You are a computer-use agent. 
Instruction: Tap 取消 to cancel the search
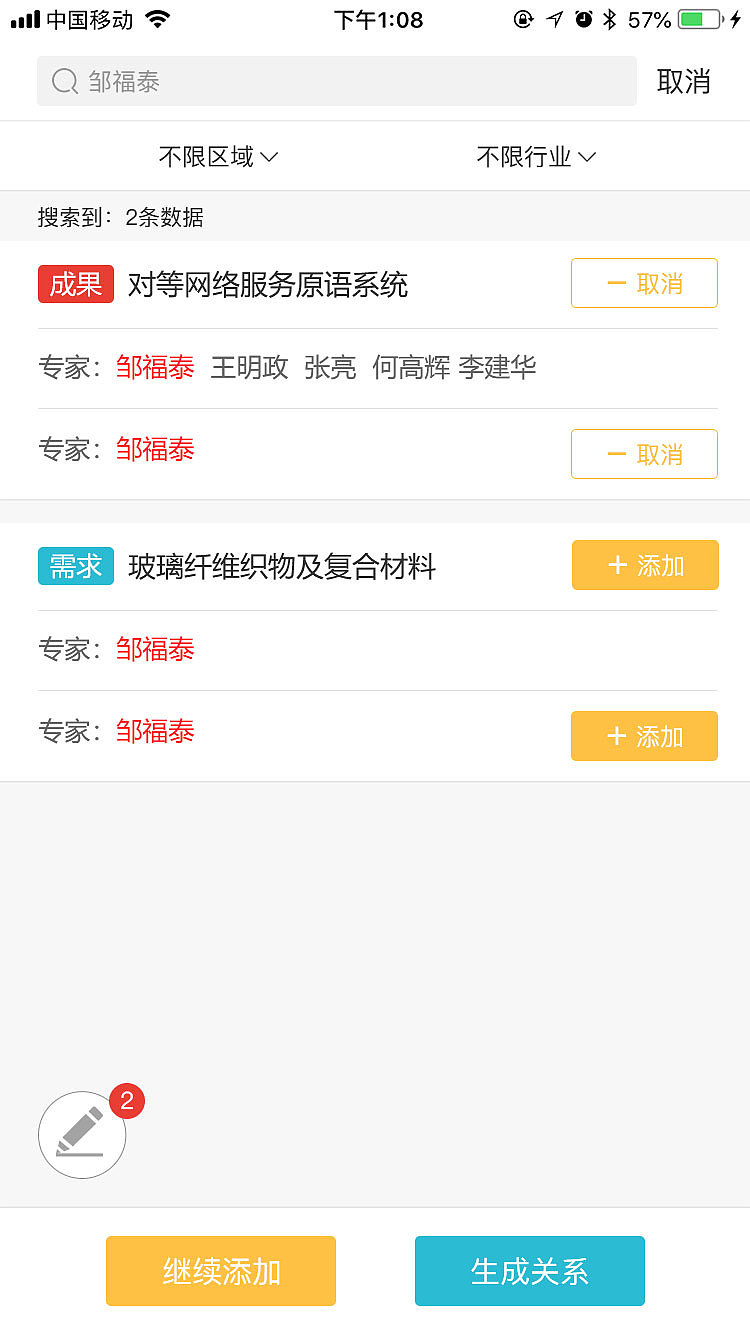(x=684, y=81)
